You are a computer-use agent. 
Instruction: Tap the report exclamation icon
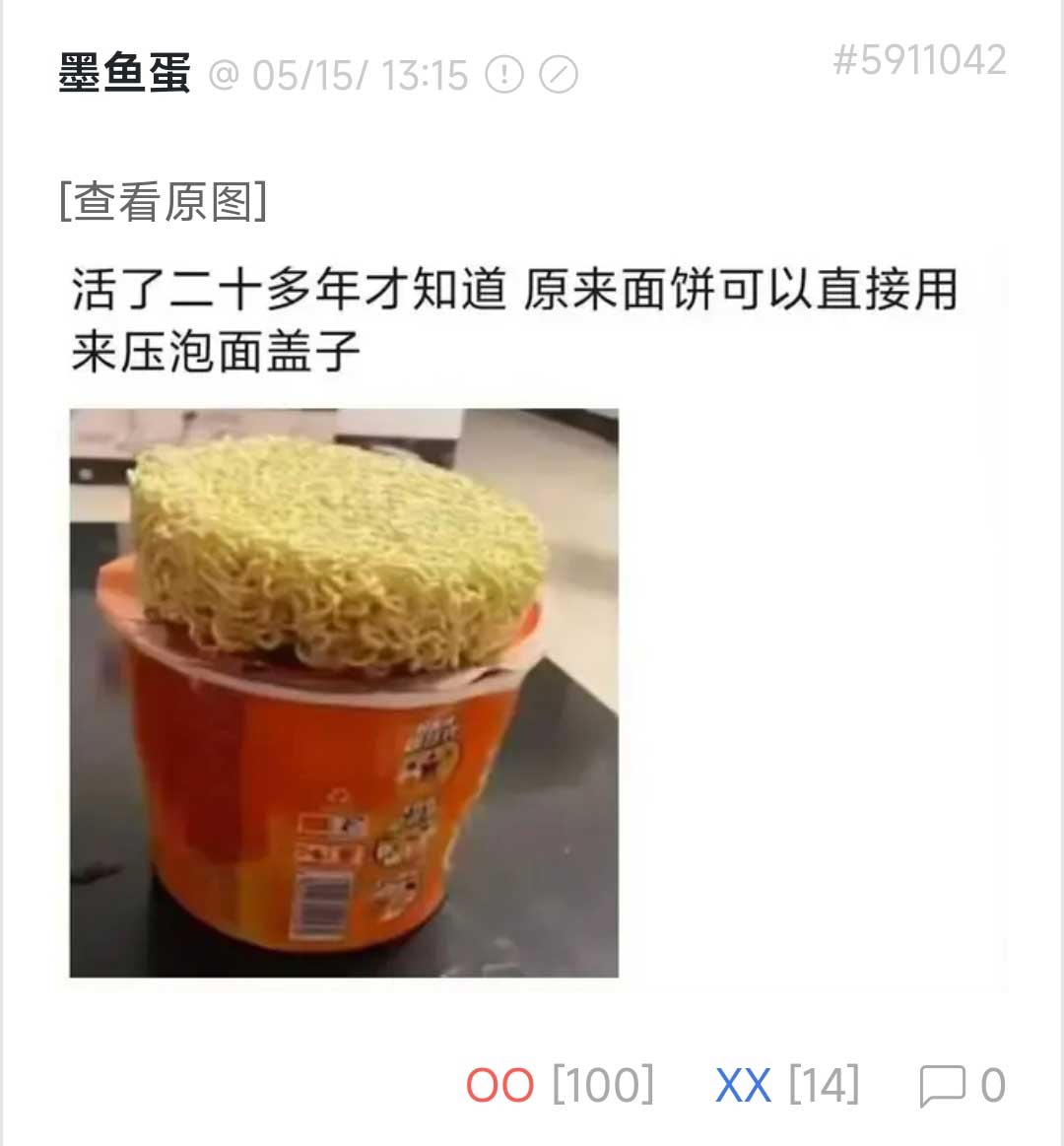coord(504,75)
